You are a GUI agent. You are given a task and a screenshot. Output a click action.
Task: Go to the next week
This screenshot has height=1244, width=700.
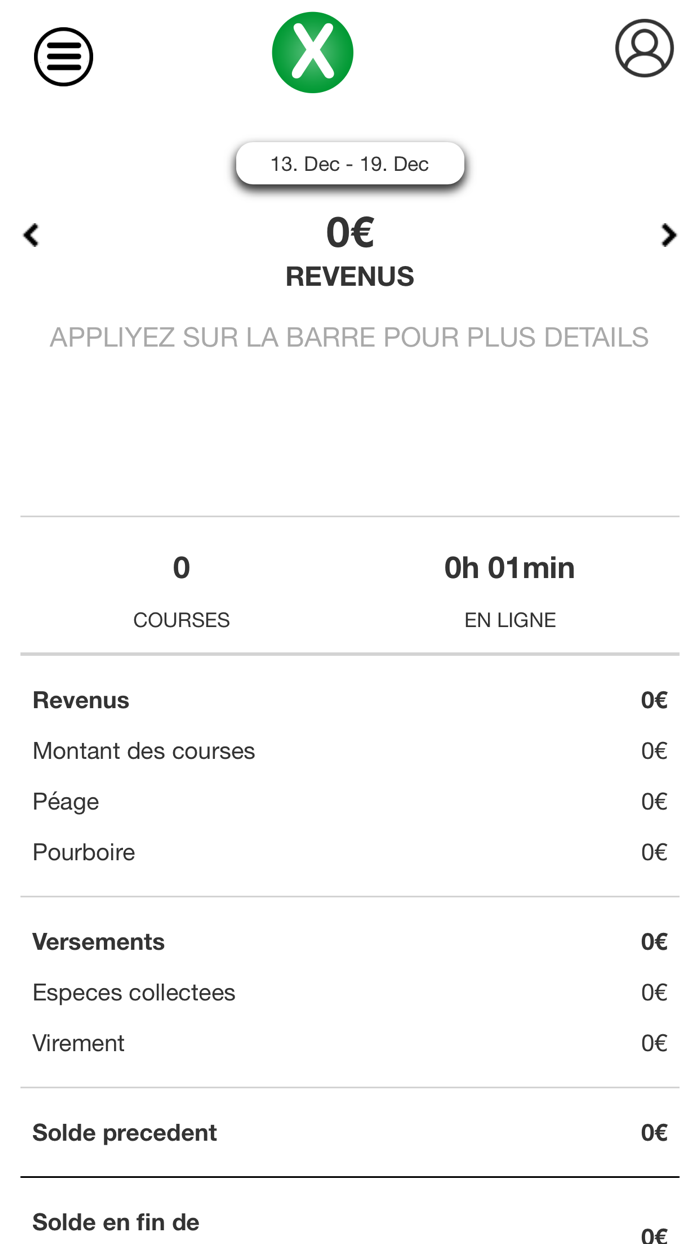coord(668,235)
